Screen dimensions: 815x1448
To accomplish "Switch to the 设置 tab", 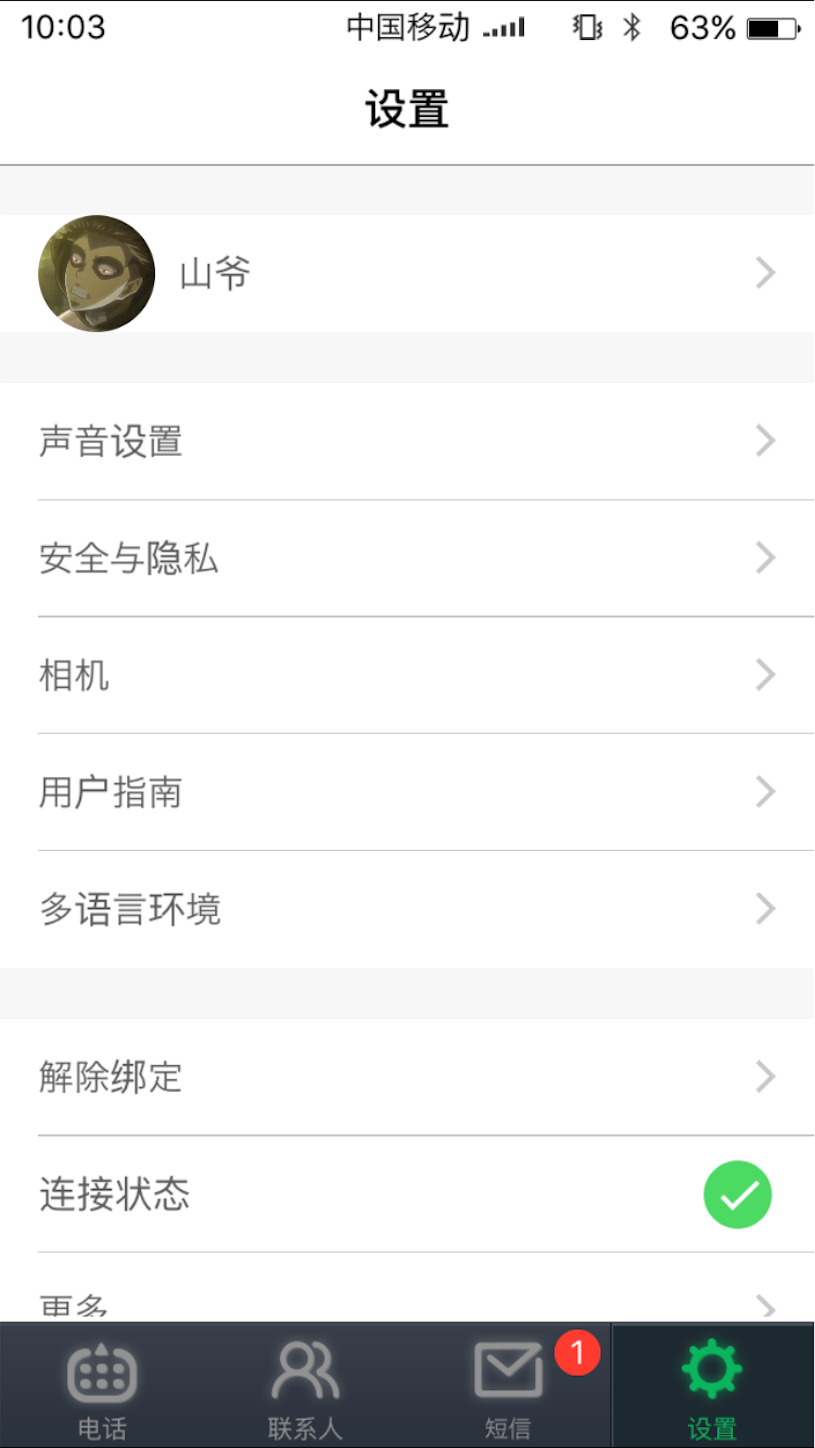I will [711, 1385].
